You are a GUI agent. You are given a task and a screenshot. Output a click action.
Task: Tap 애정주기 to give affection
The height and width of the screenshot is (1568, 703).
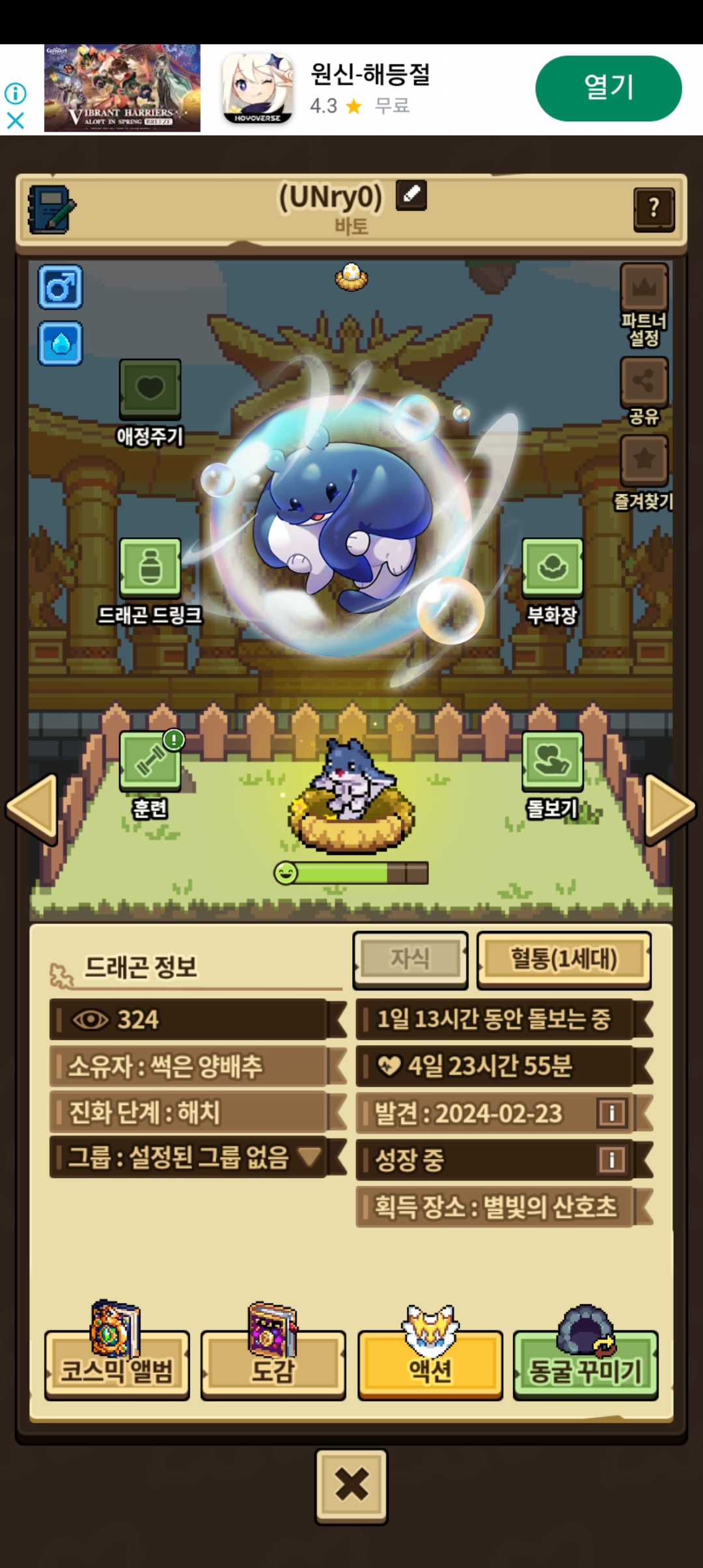150,390
